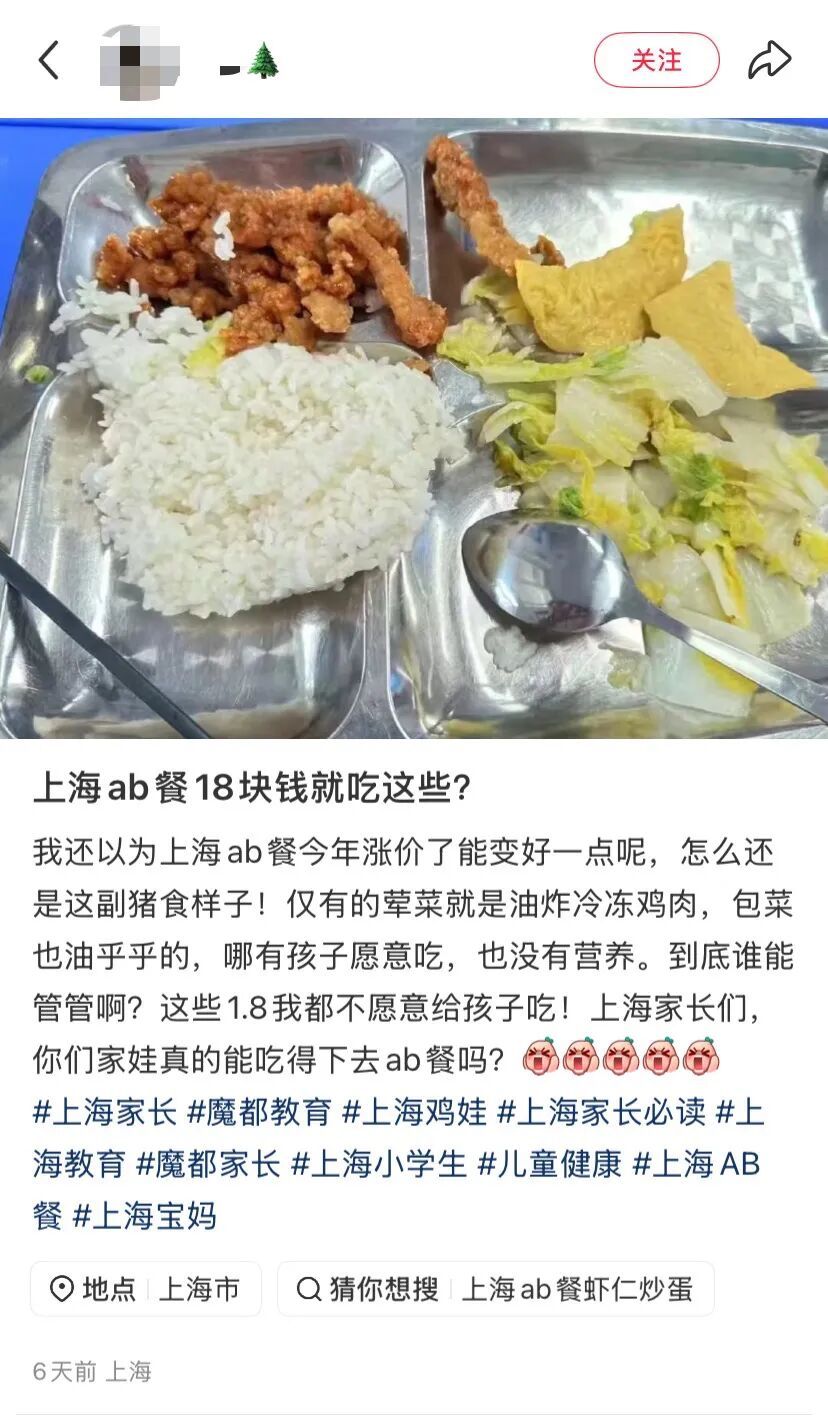The image size is (828, 1423).
Task: Search suggested 上海ab餐虾仁炒蛋
Action: 496,1289
